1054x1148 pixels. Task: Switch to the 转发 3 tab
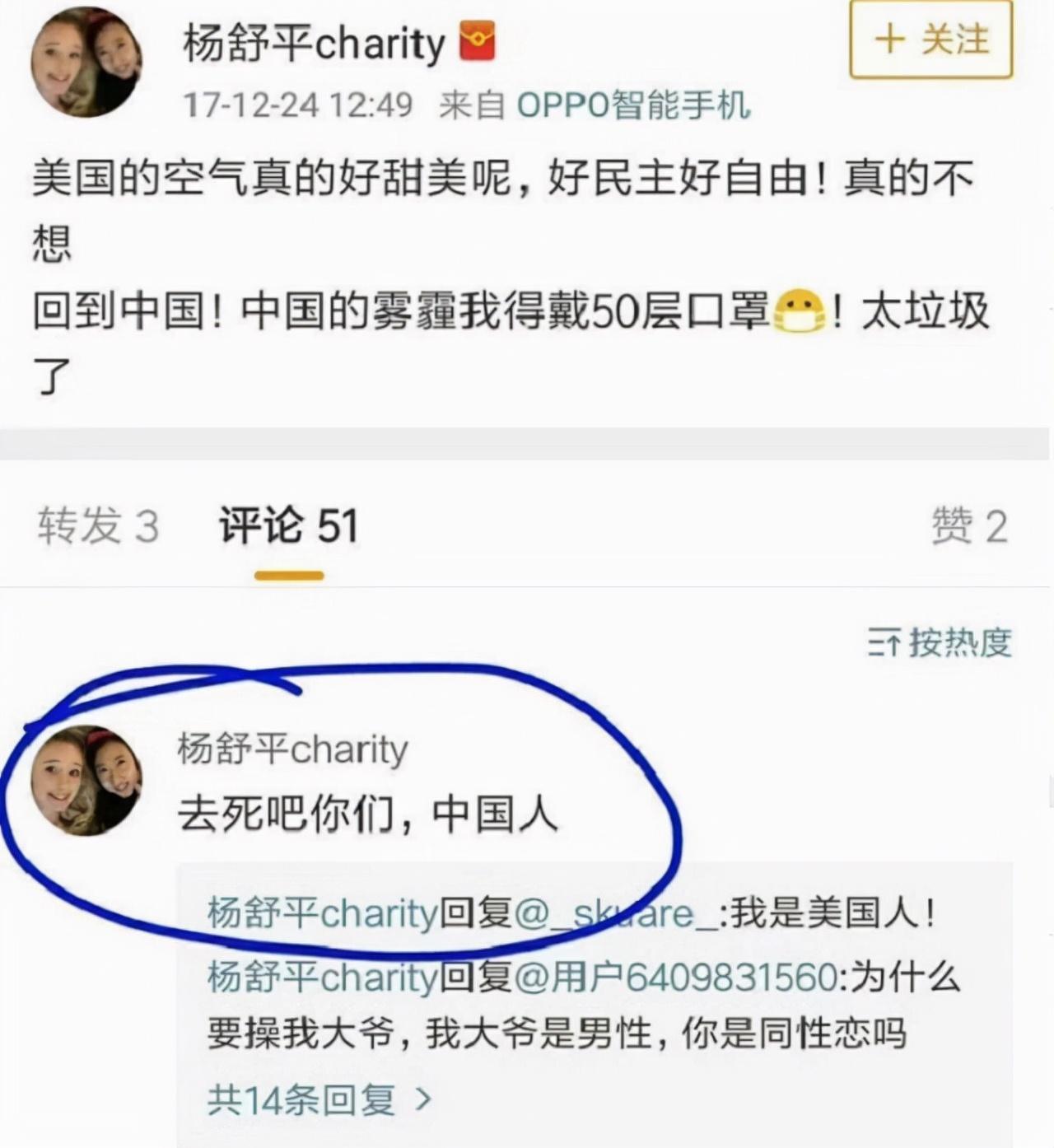98,526
